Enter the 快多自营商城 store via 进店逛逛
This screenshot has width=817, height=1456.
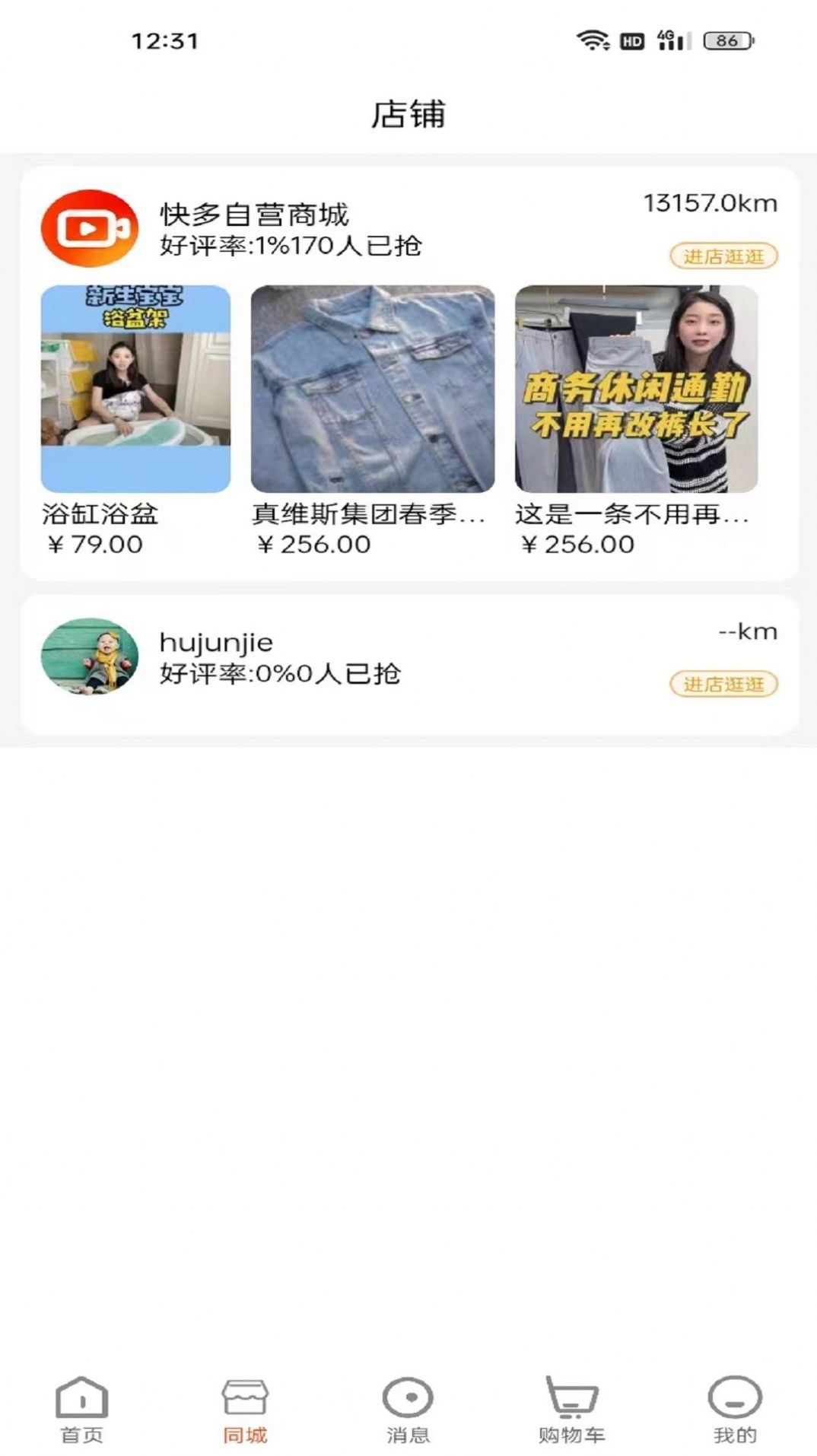[723, 256]
